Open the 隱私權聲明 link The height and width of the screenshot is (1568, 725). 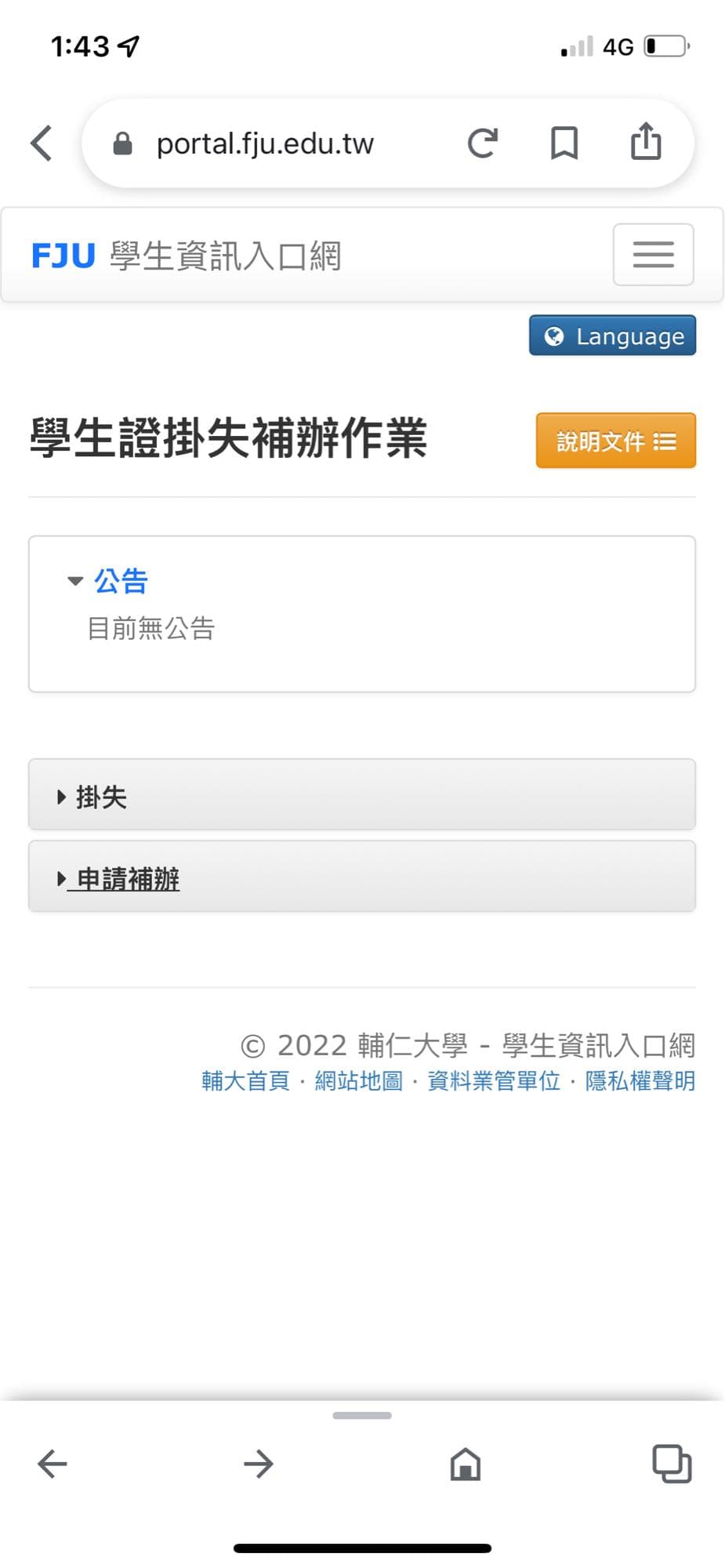tap(640, 1081)
